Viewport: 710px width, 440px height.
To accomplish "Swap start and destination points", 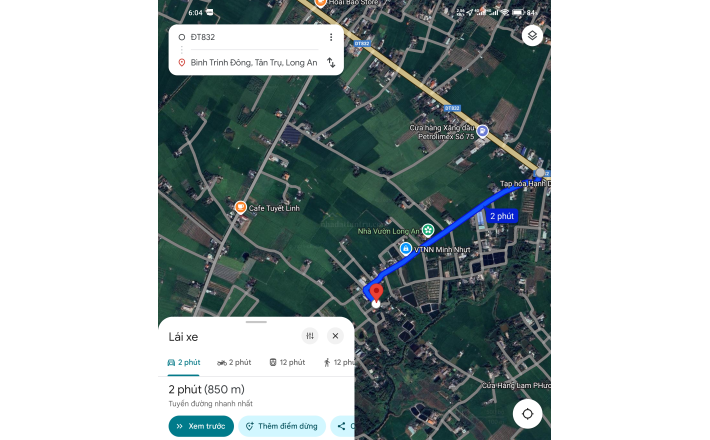I will click(331, 62).
